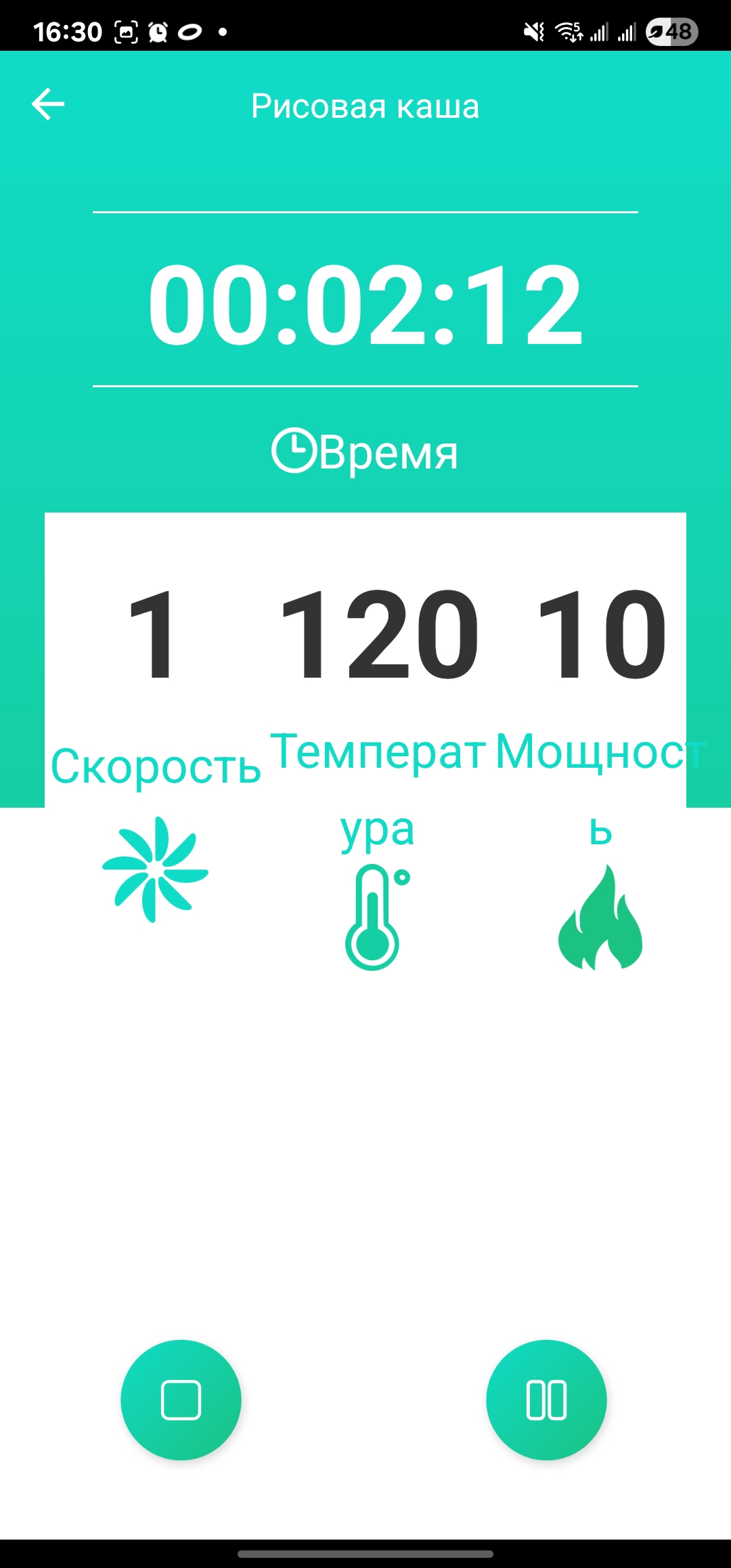
Task: Change the Мощность power setting
Action: click(x=600, y=917)
